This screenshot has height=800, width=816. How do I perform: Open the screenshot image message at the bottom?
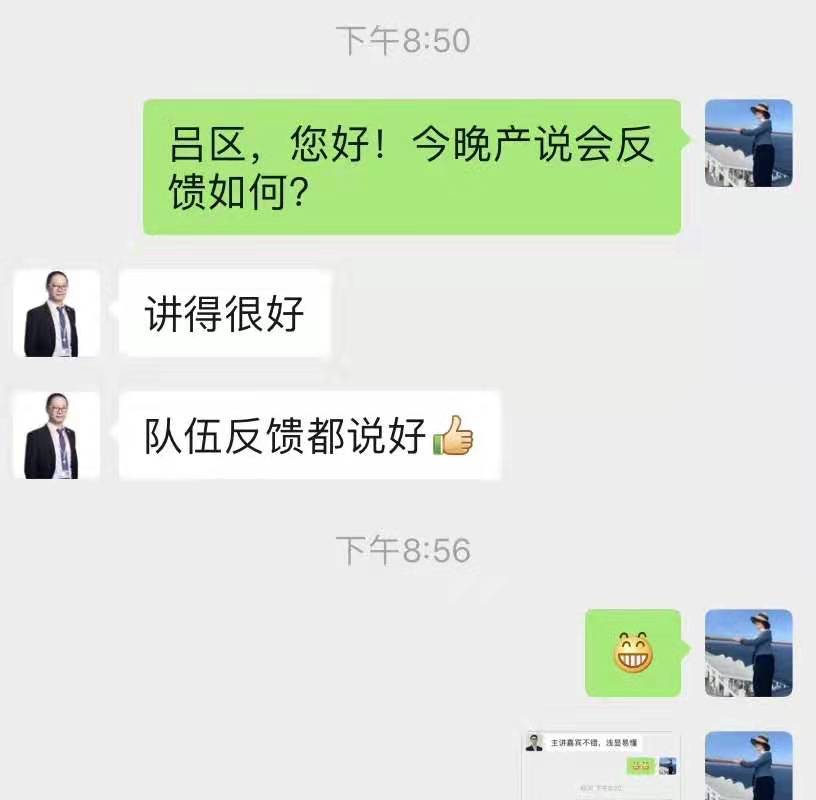point(600,766)
